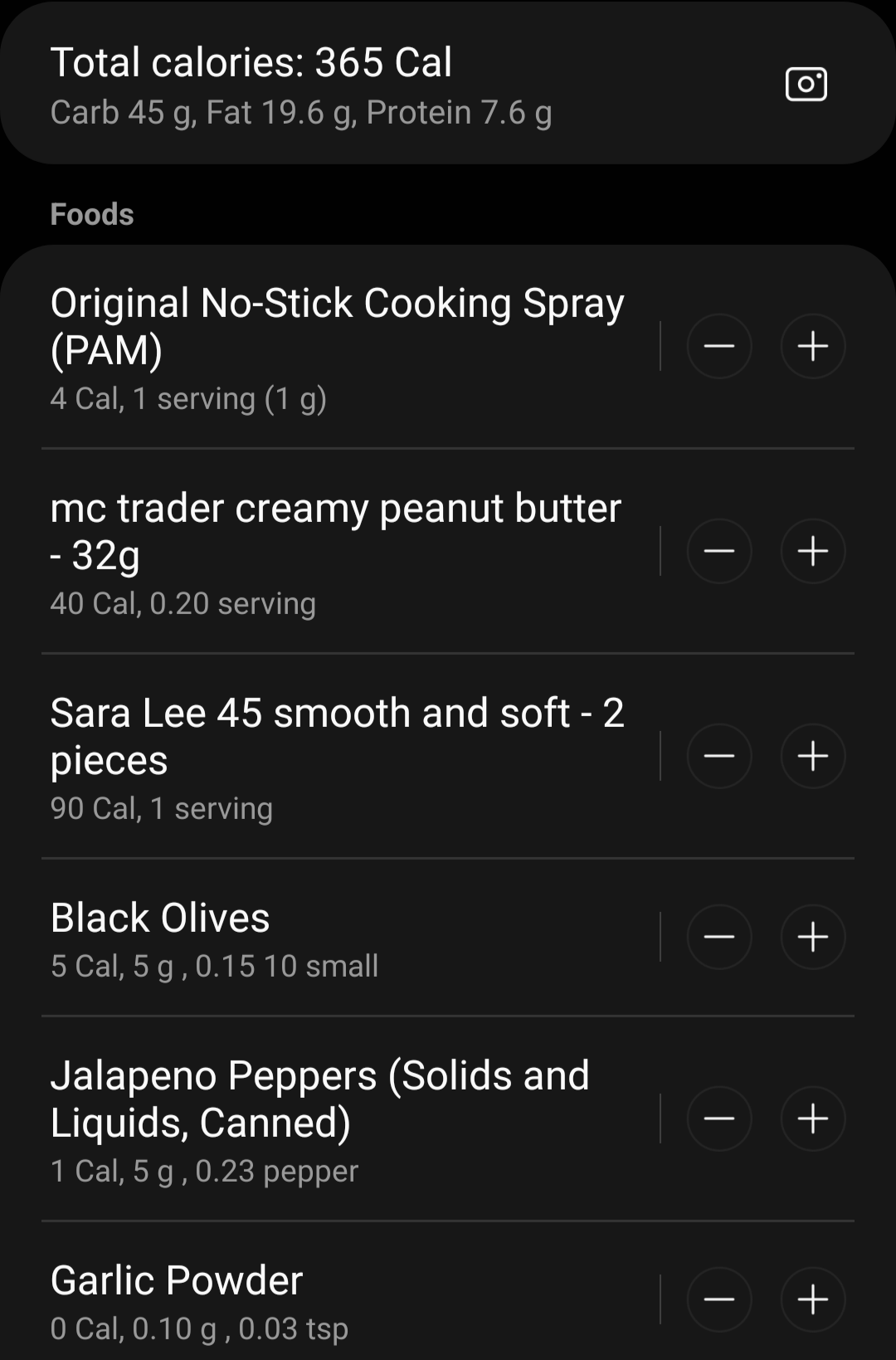The height and width of the screenshot is (1360, 896).
Task: Raise the Jalapeno Peppers quantity
Action: (813, 1119)
